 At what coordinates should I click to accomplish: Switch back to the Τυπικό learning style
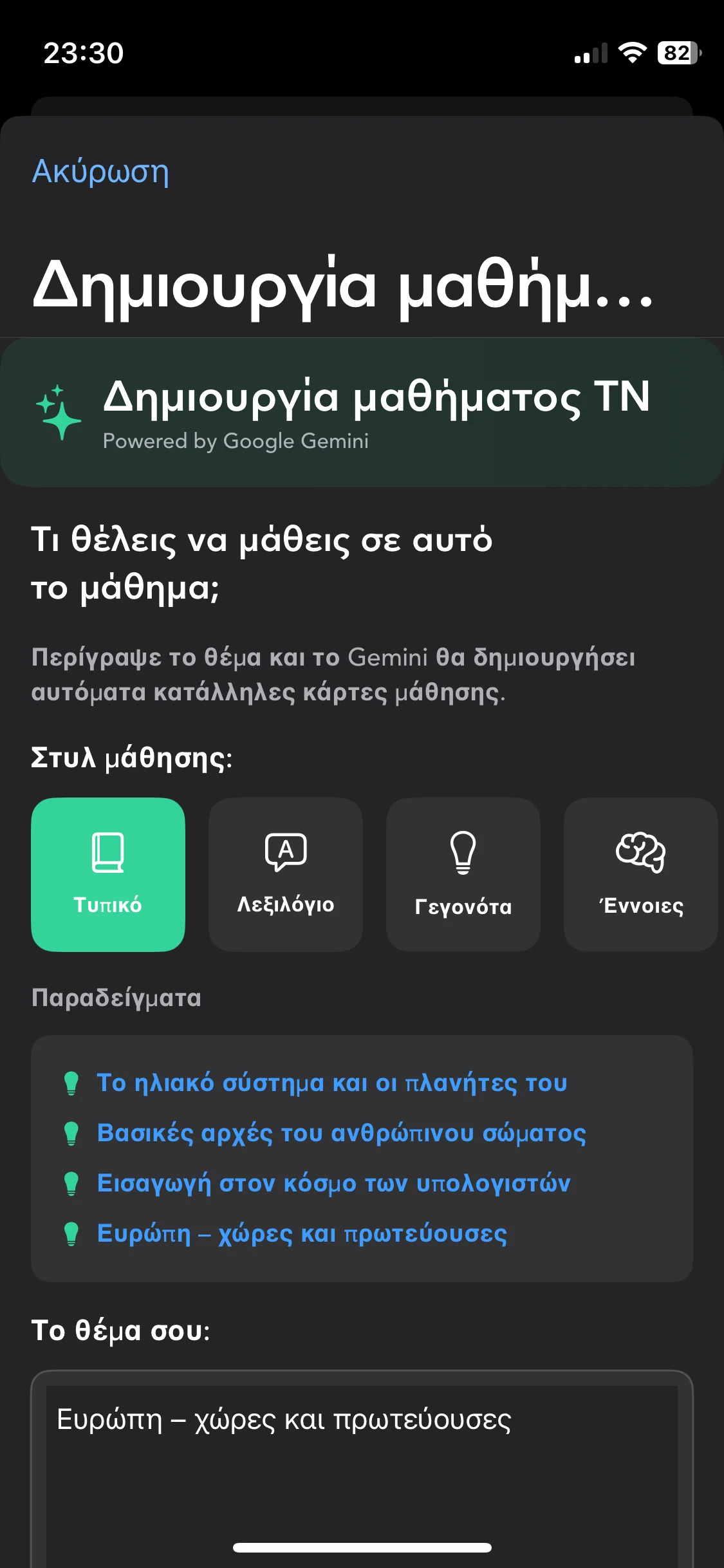pyautogui.click(x=107, y=874)
